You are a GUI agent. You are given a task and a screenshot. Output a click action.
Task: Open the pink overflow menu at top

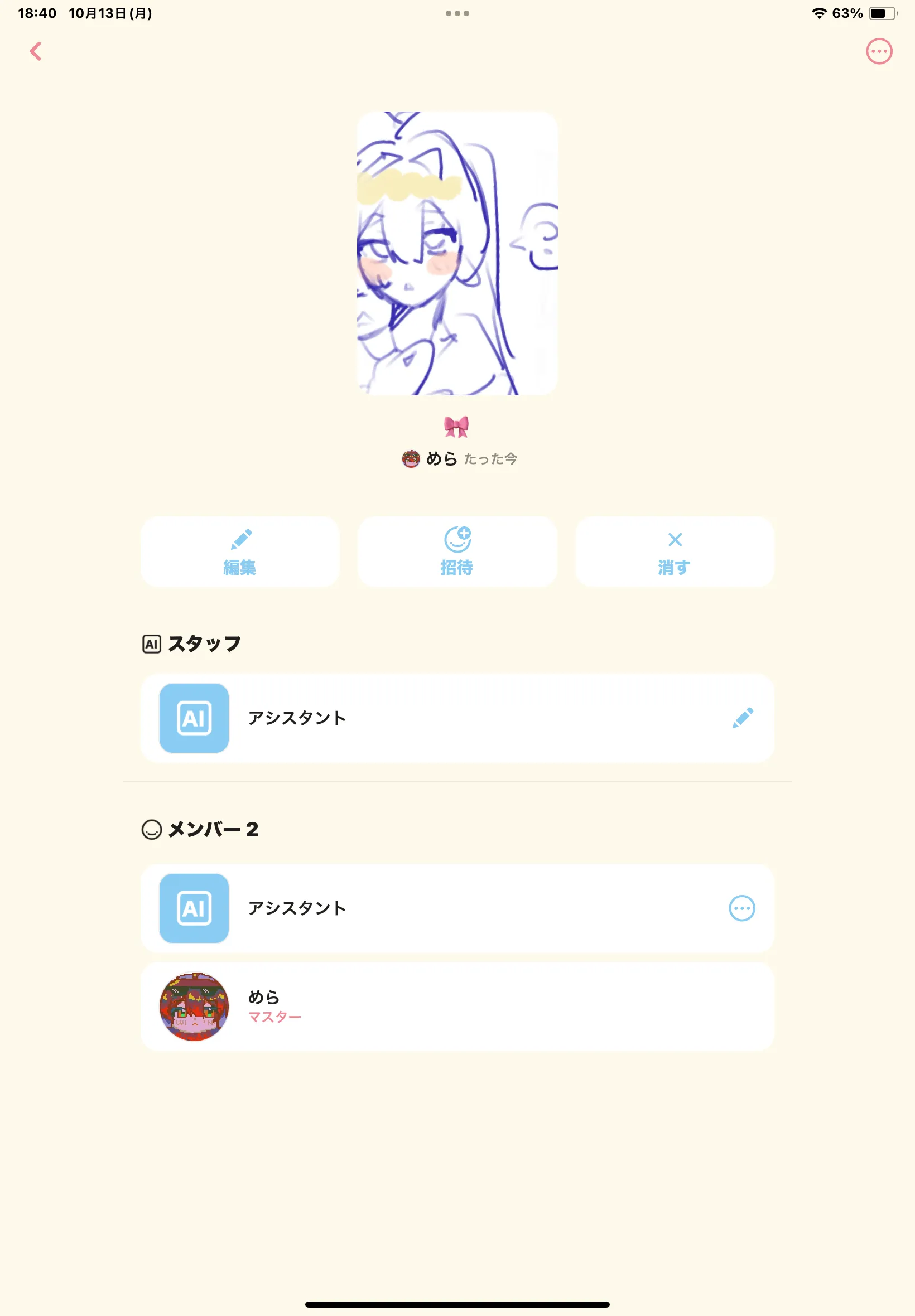(879, 51)
